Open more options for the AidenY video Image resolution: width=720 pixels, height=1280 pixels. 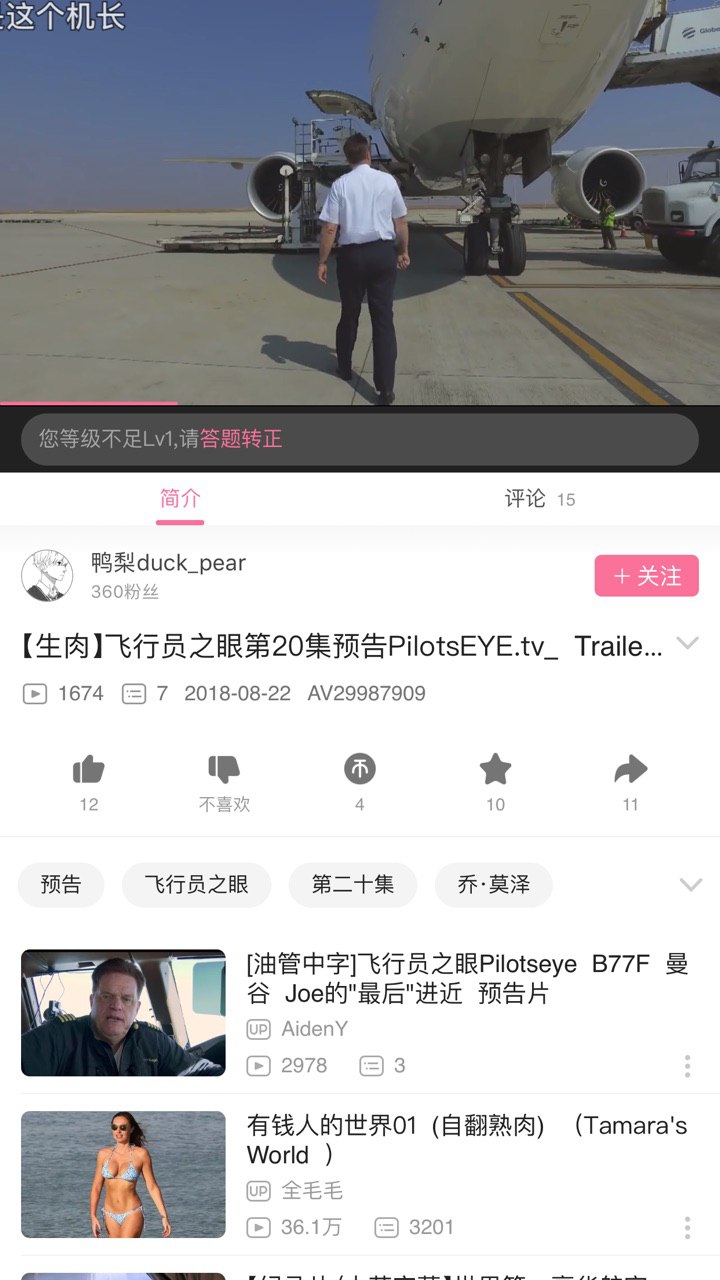click(687, 1066)
